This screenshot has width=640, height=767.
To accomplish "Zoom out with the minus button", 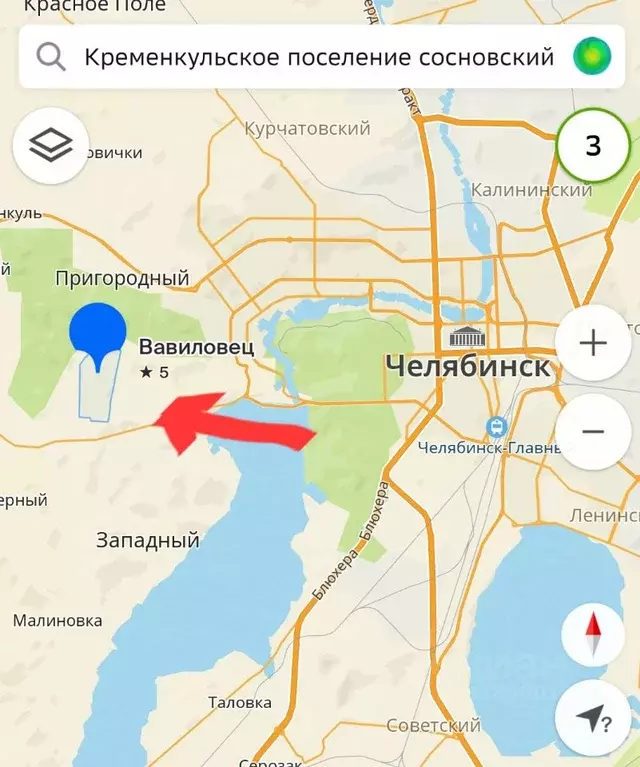I will point(592,431).
